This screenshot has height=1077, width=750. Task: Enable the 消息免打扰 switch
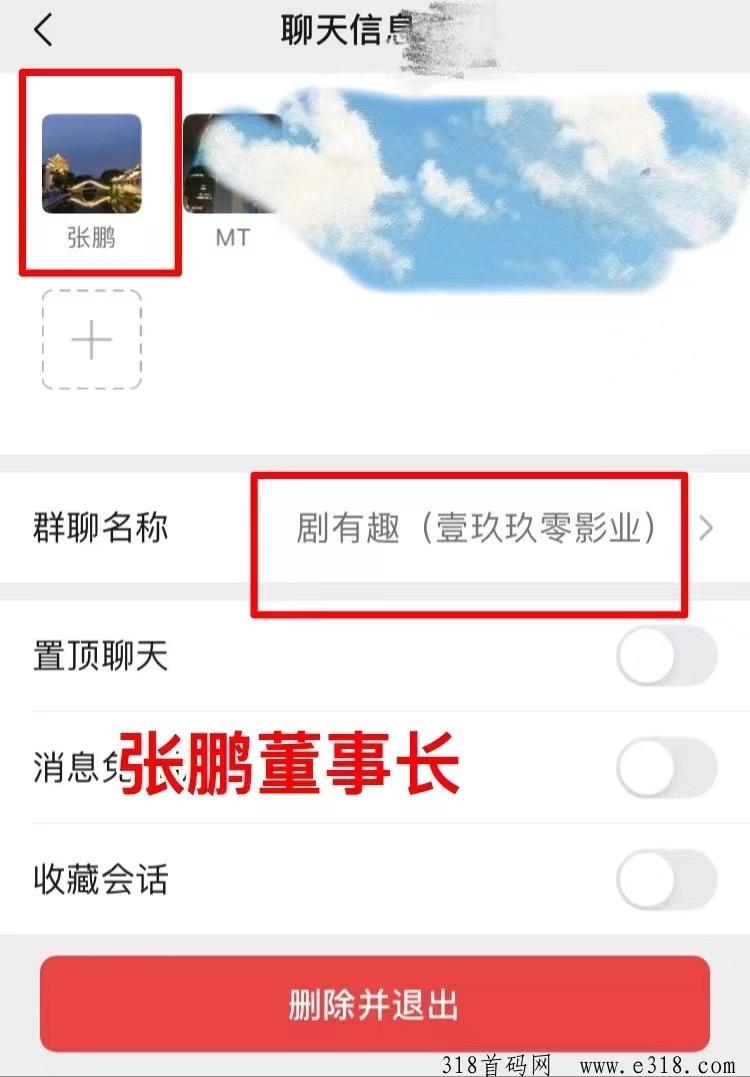pos(666,768)
